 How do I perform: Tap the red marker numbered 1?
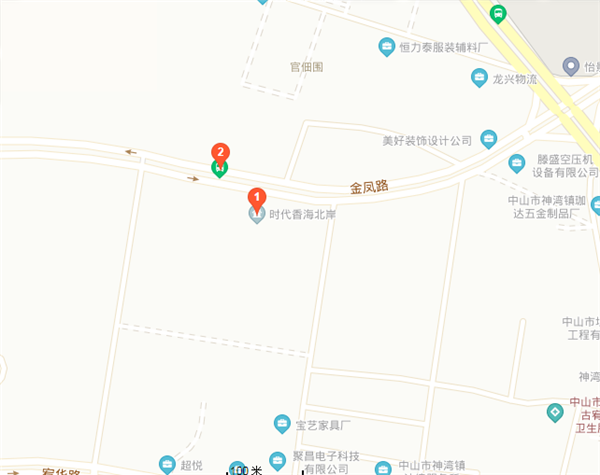(256, 198)
